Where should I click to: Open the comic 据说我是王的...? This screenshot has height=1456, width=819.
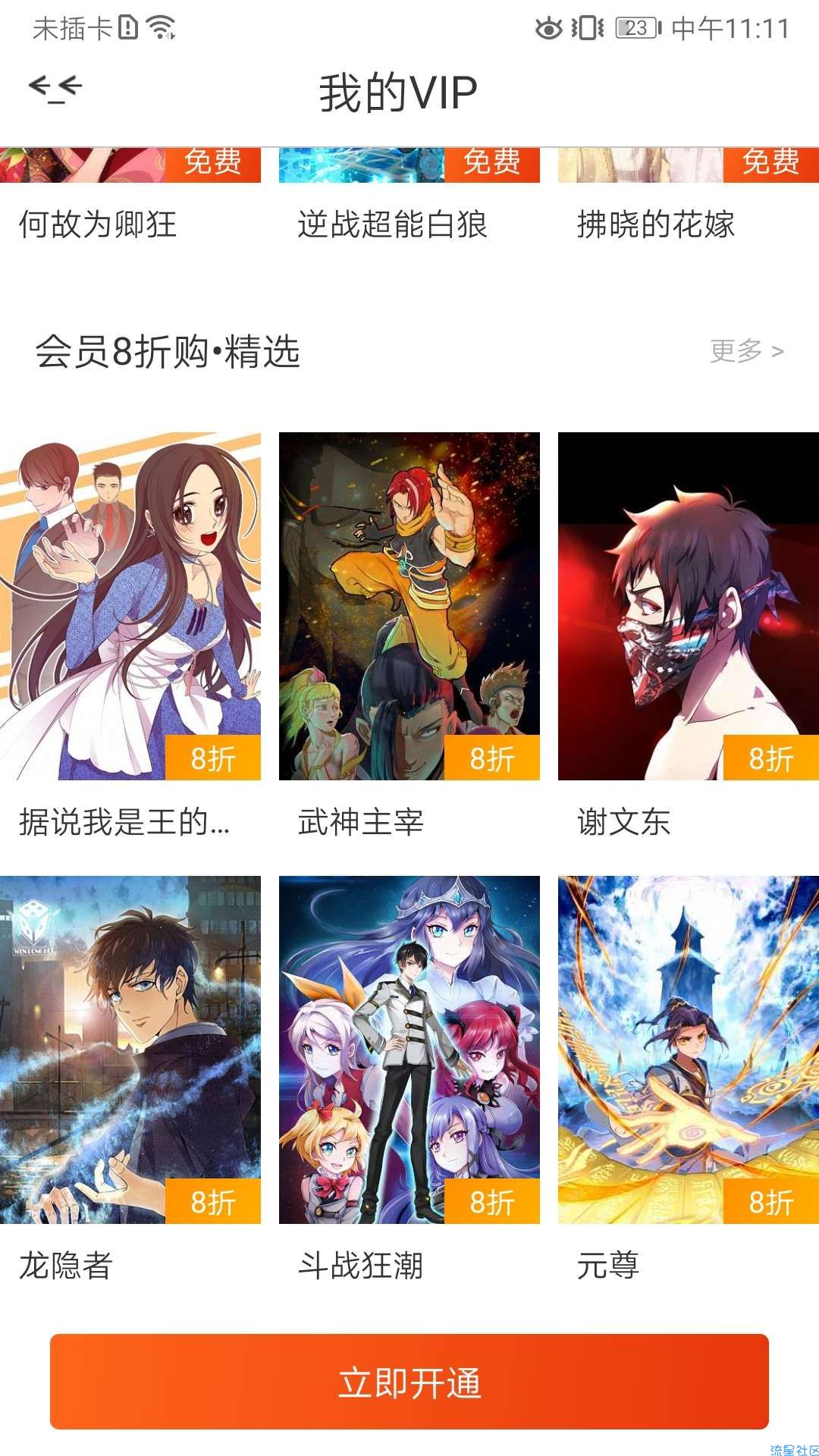[x=130, y=607]
